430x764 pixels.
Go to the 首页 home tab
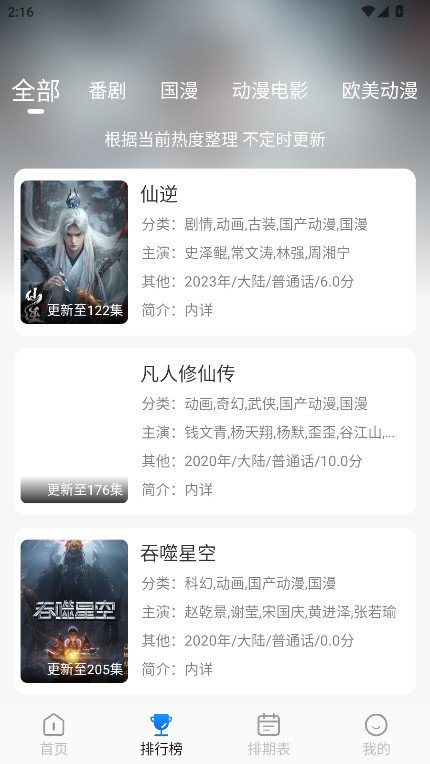tap(54, 734)
